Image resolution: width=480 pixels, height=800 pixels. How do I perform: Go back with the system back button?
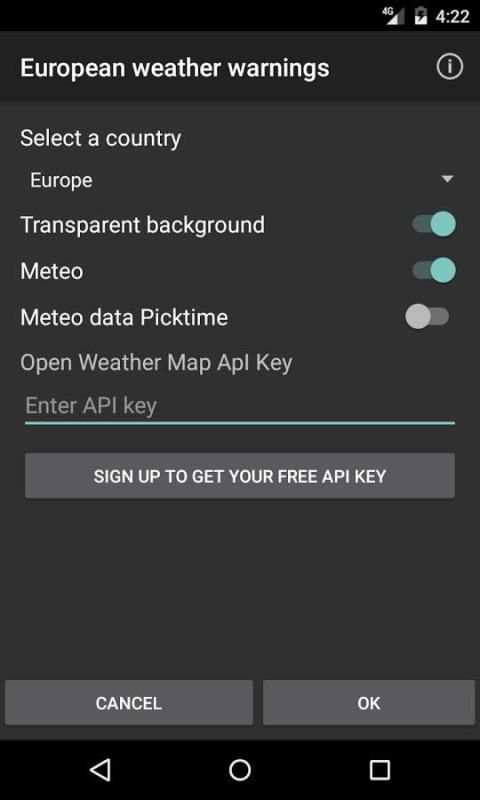point(100,769)
